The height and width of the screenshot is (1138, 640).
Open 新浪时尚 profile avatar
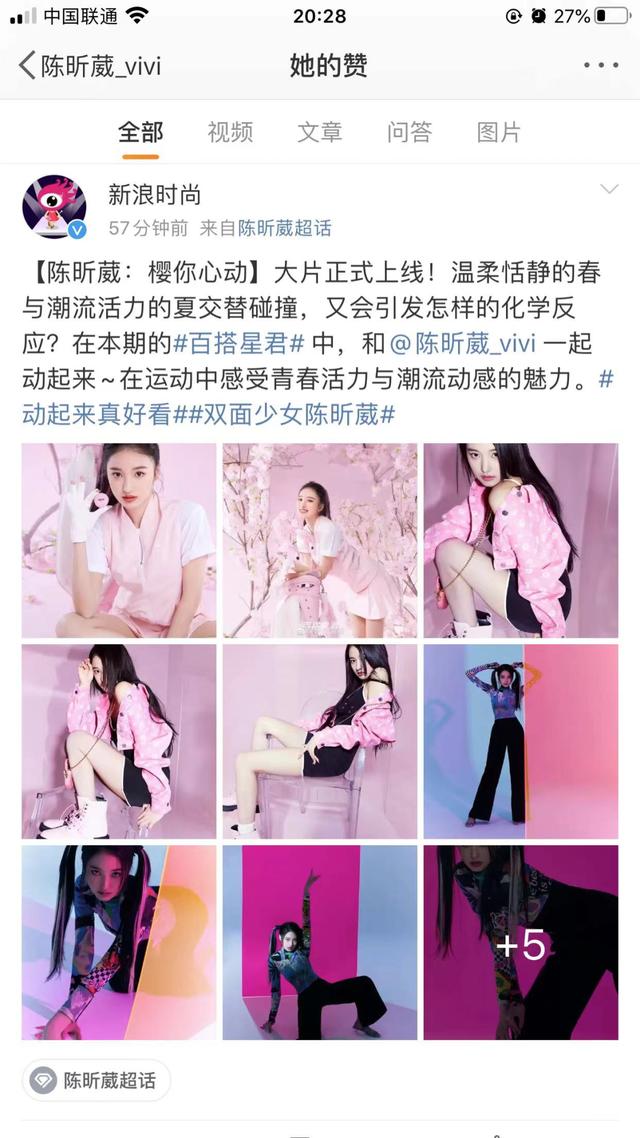click(54, 207)
